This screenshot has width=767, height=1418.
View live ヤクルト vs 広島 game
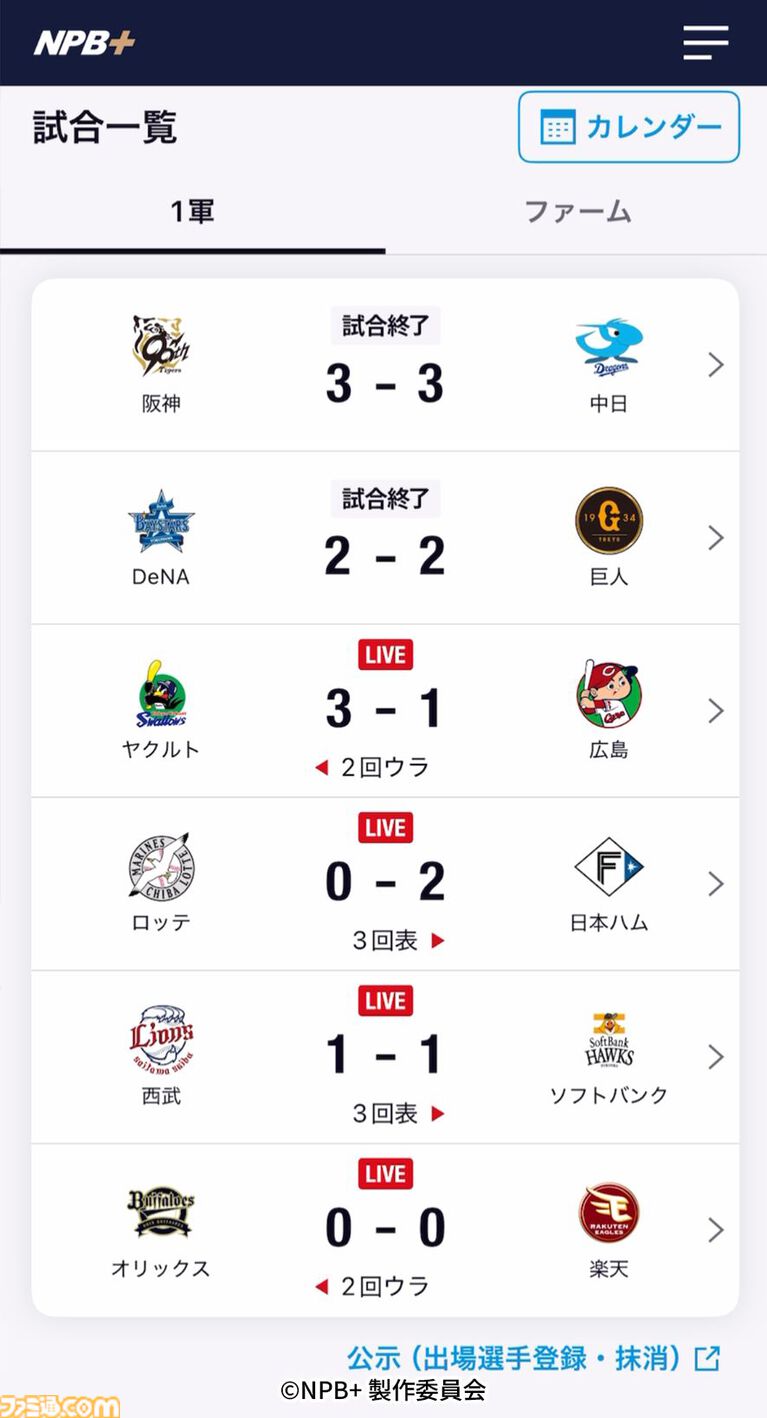click(x=385, y=712)
